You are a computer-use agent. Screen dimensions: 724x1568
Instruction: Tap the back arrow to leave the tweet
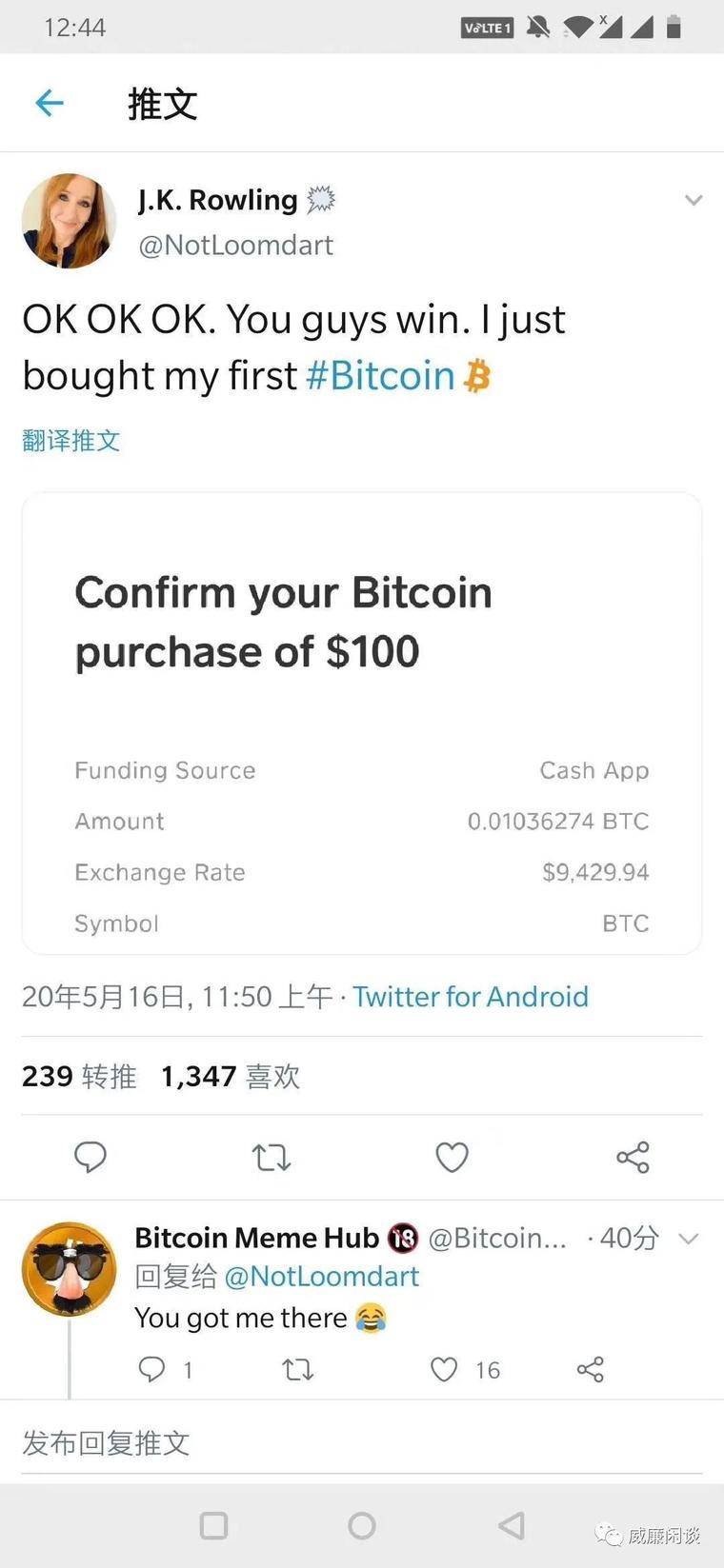coord(49,103)
